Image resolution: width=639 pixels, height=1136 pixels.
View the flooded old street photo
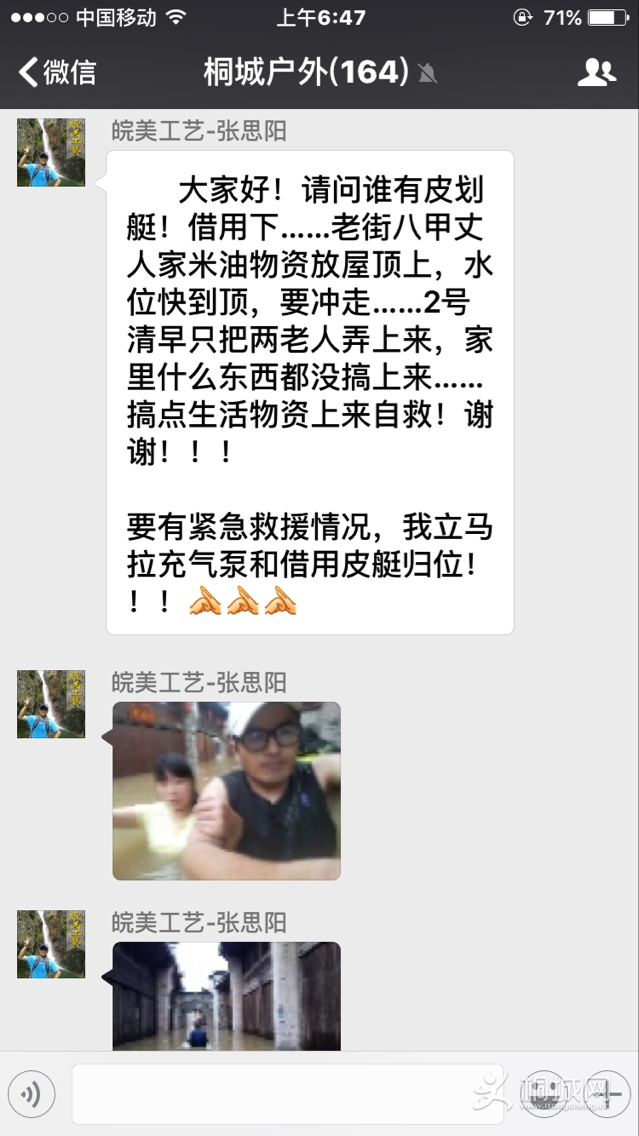tap(226, 995)
